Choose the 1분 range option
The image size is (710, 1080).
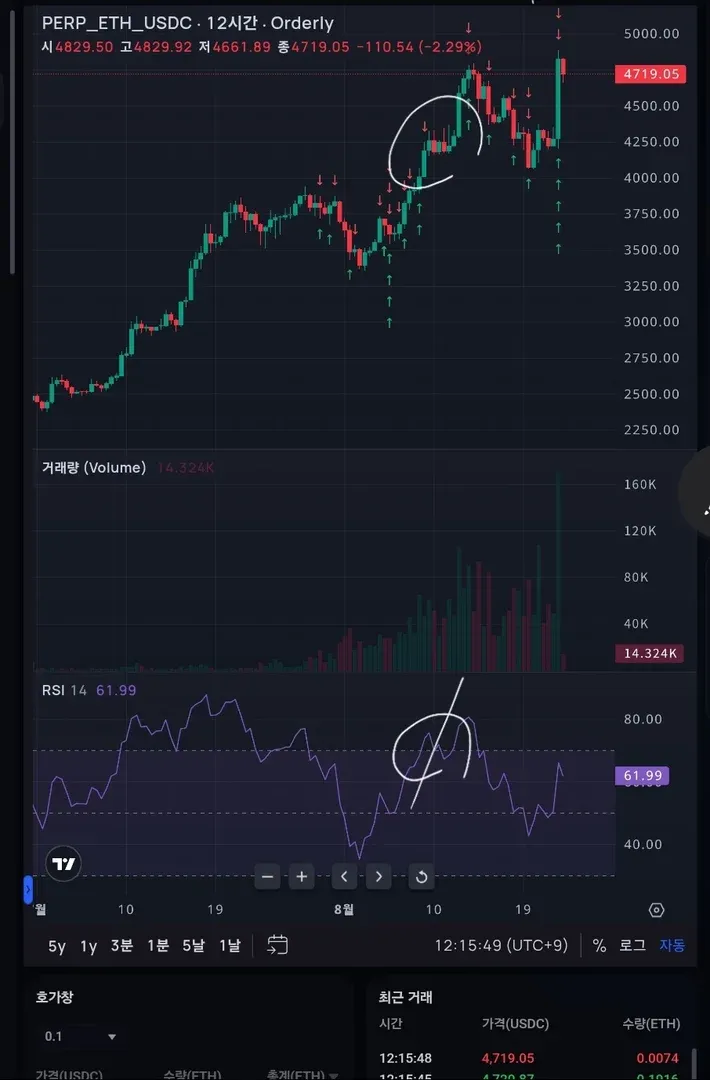coord(158,946)
